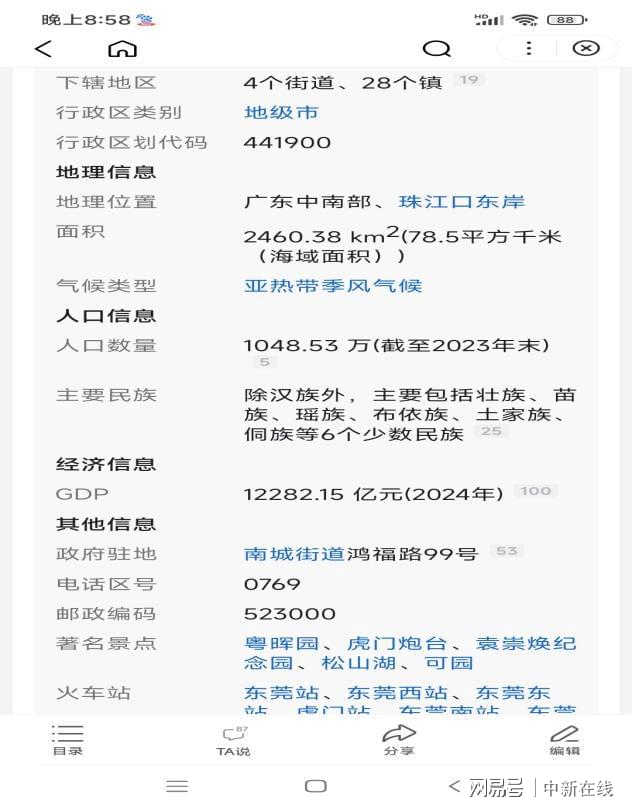The image size is (632, 808).
Task: Open the TA说 comments section
Action: coord(234,740)
